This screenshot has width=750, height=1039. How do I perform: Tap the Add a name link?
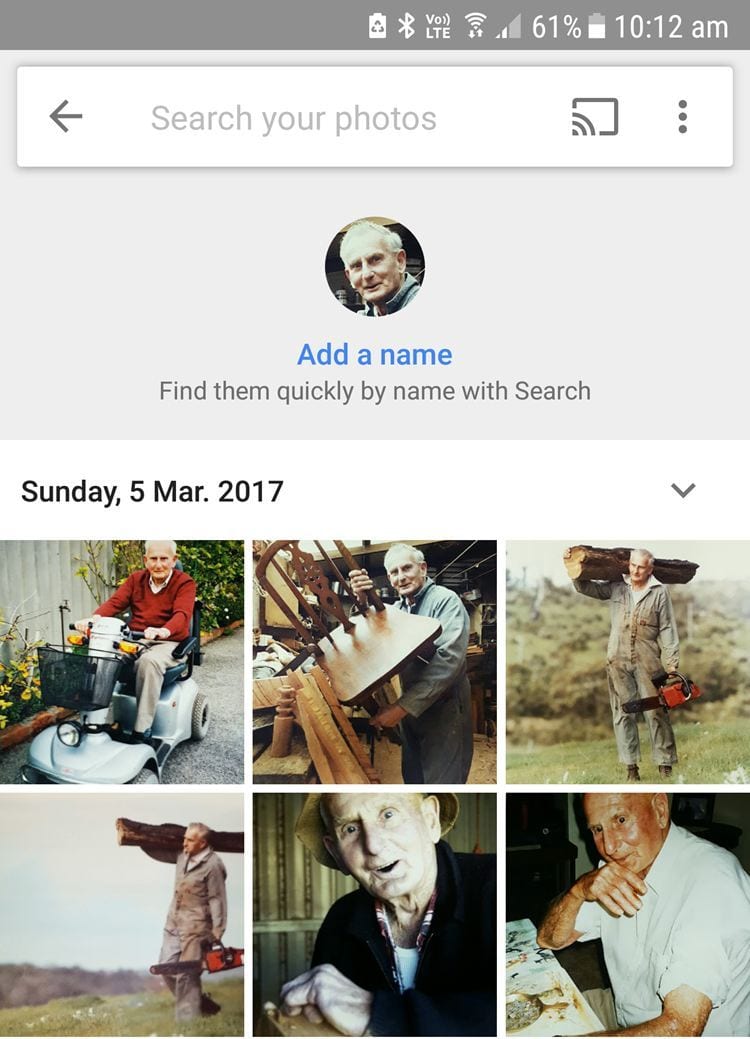click(x=374, y=355)
